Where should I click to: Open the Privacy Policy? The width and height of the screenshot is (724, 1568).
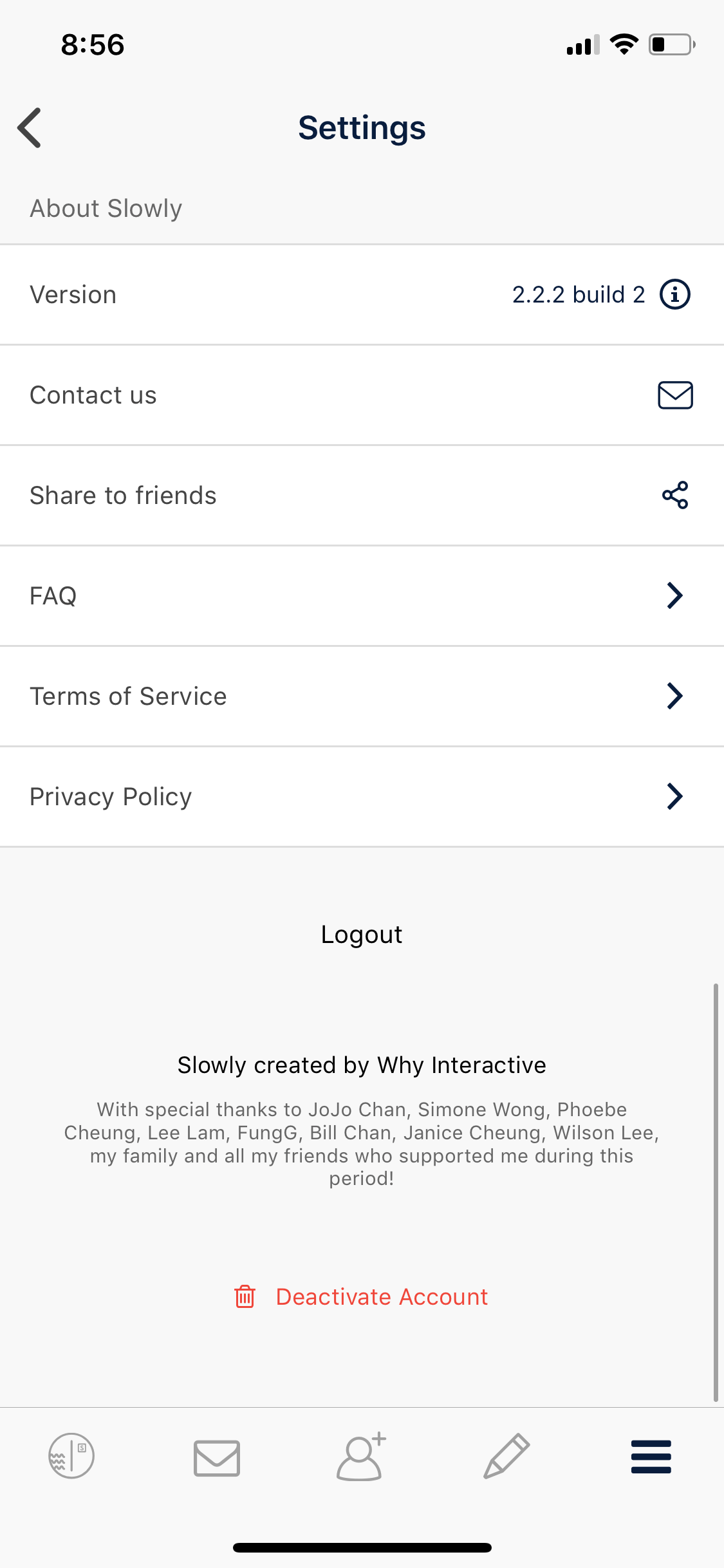pyautogui.click(x=362, y=797)
